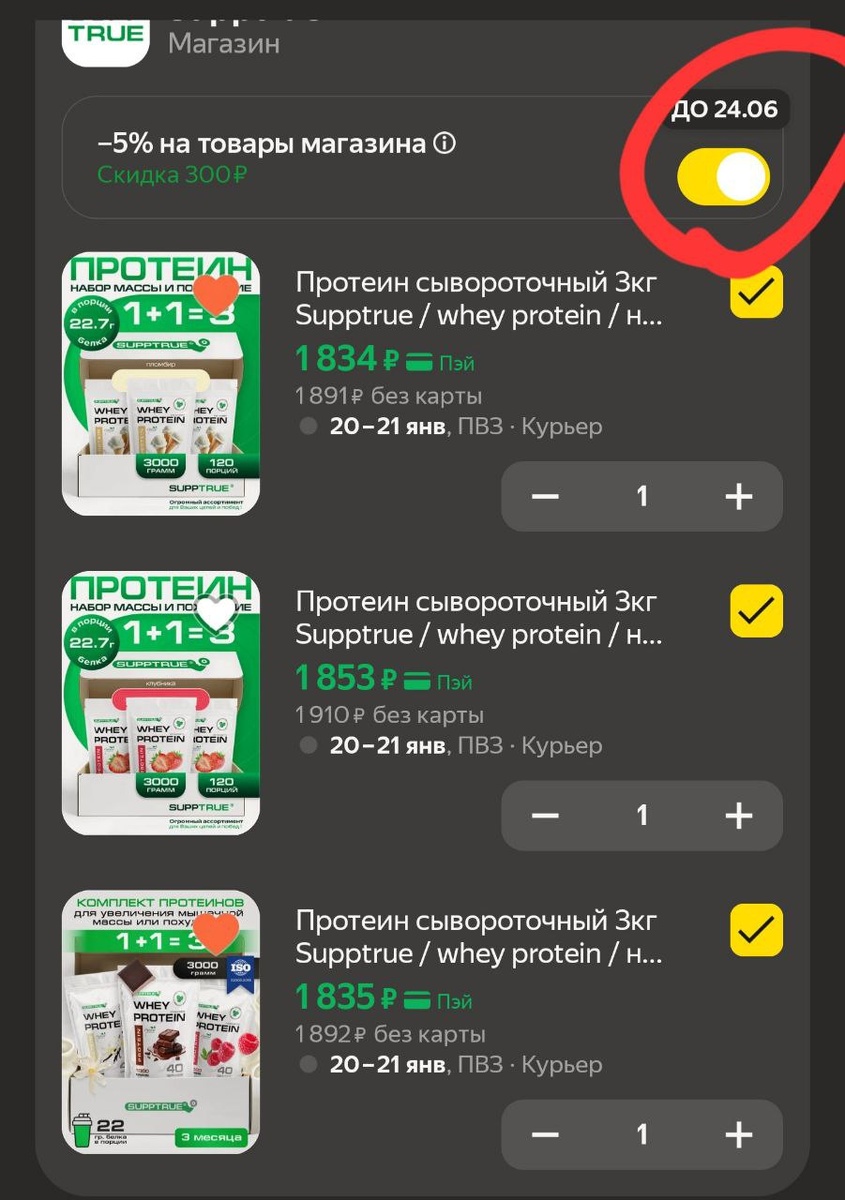Decrease quantity of the 1834 ₽ protein
The image size is (845, 1200).
pyautogui.click(x=545, y=496)
